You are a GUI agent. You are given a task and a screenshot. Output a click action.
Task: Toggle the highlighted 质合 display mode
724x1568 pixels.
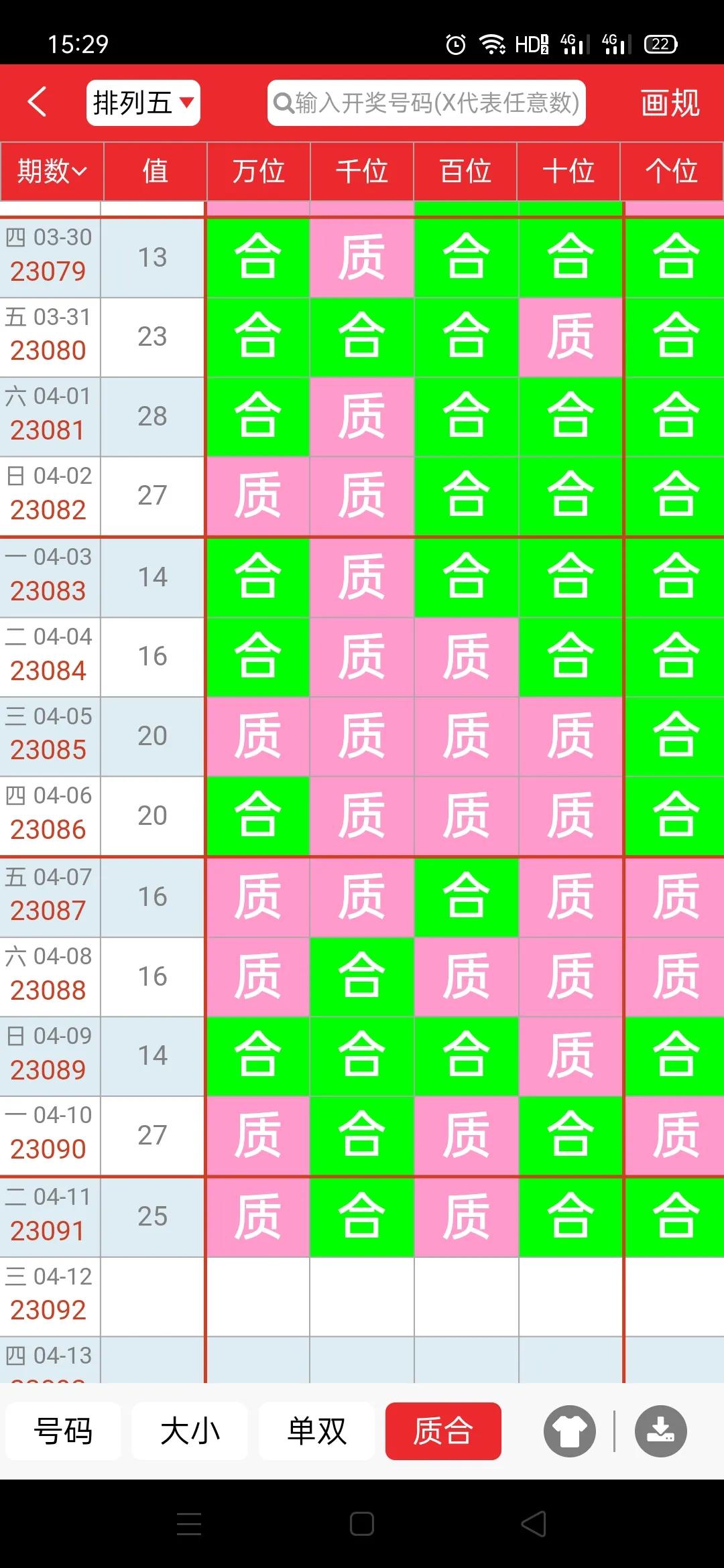(443, 1431)
